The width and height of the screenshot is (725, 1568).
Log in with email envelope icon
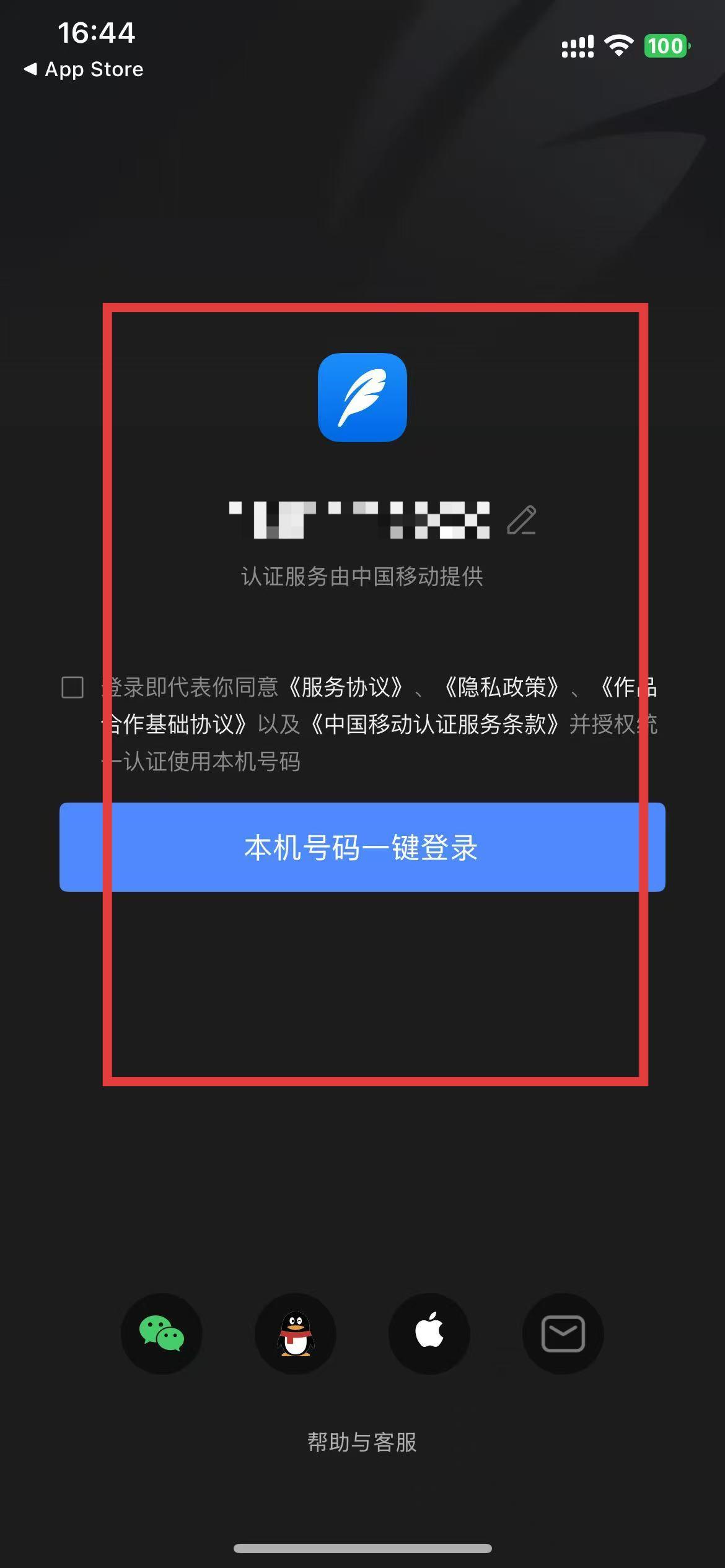coord(563,1333)
